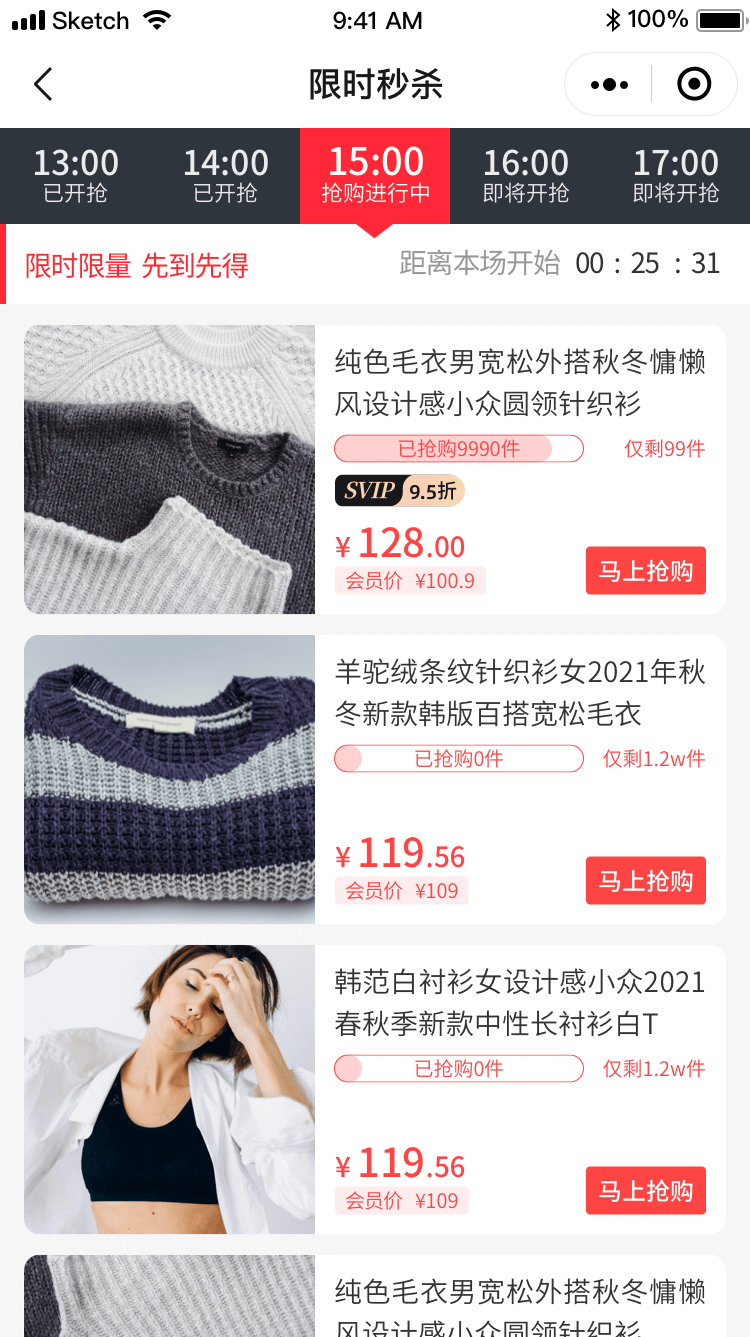
Task: Switch to the 13:00 flash sale tab
Action: (75, 175)
